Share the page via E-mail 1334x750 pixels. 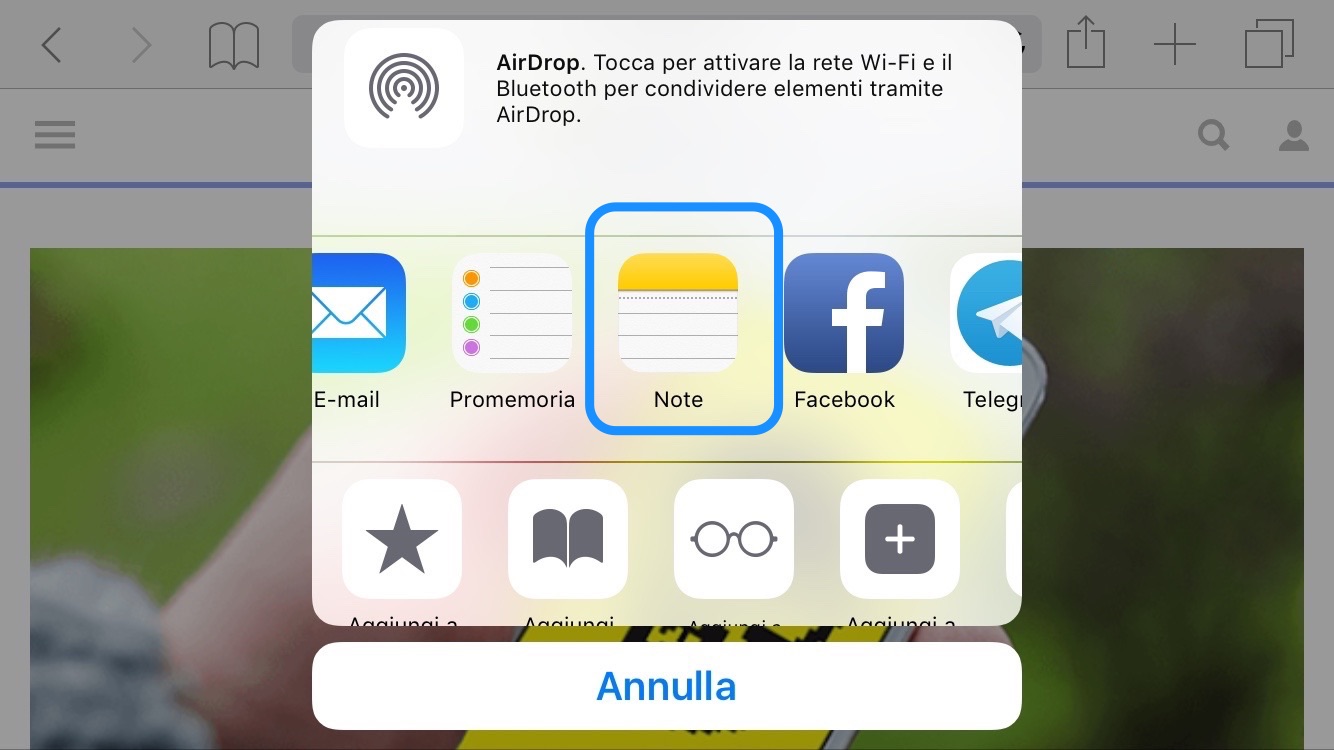[x=359, y=313]
